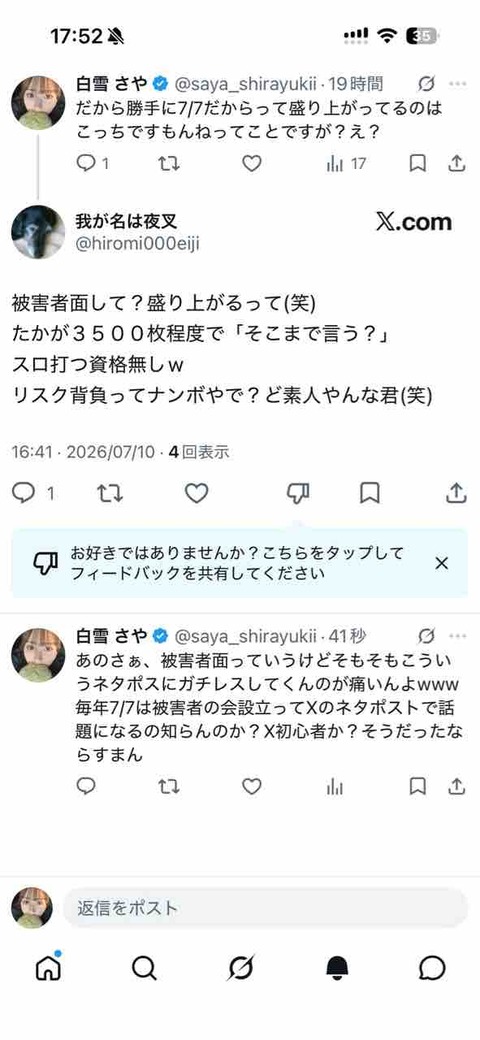Bookmark the 白雪さや reply from 41秒 ago
The height and width of the screenshot is (1040, 480).
tap(418, 787)
